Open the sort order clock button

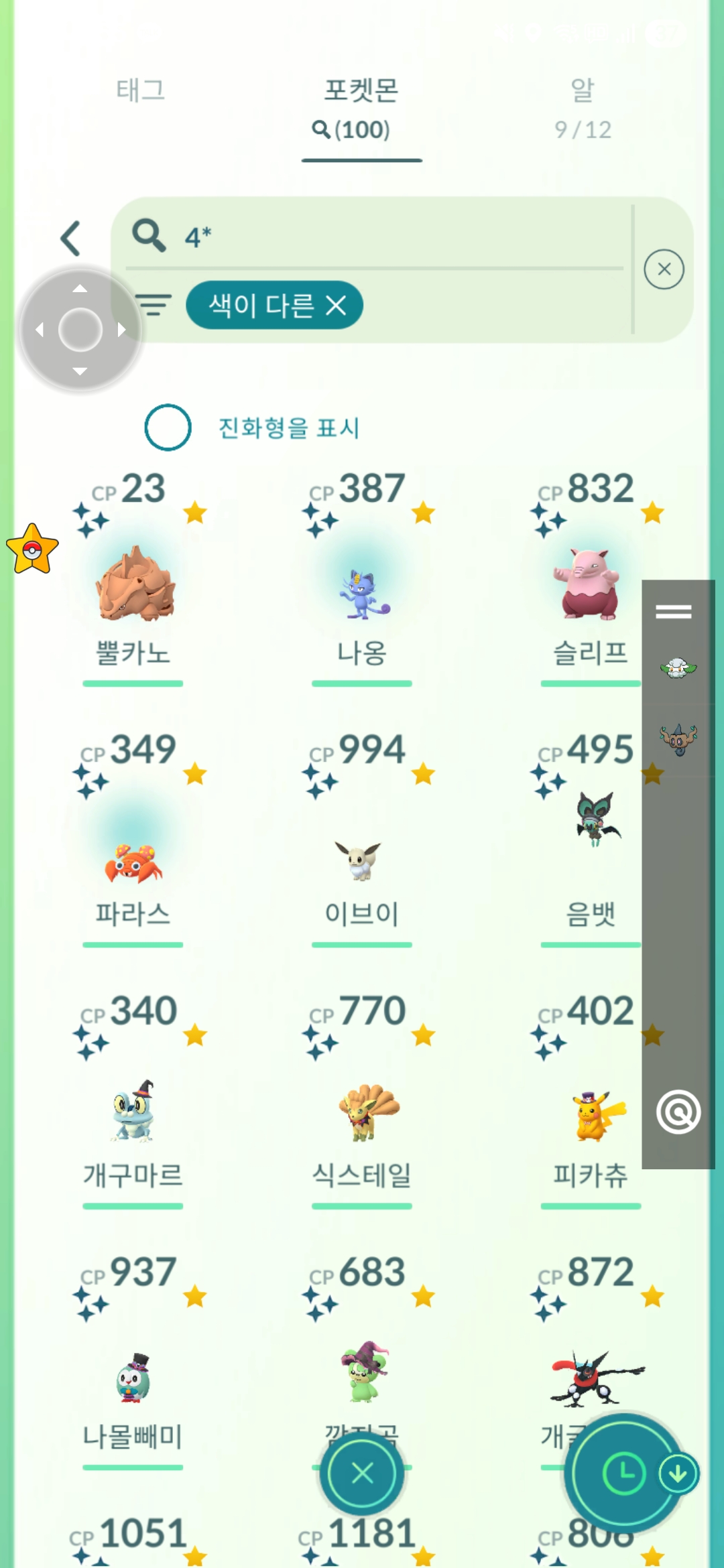click(x=623, y=1473)
